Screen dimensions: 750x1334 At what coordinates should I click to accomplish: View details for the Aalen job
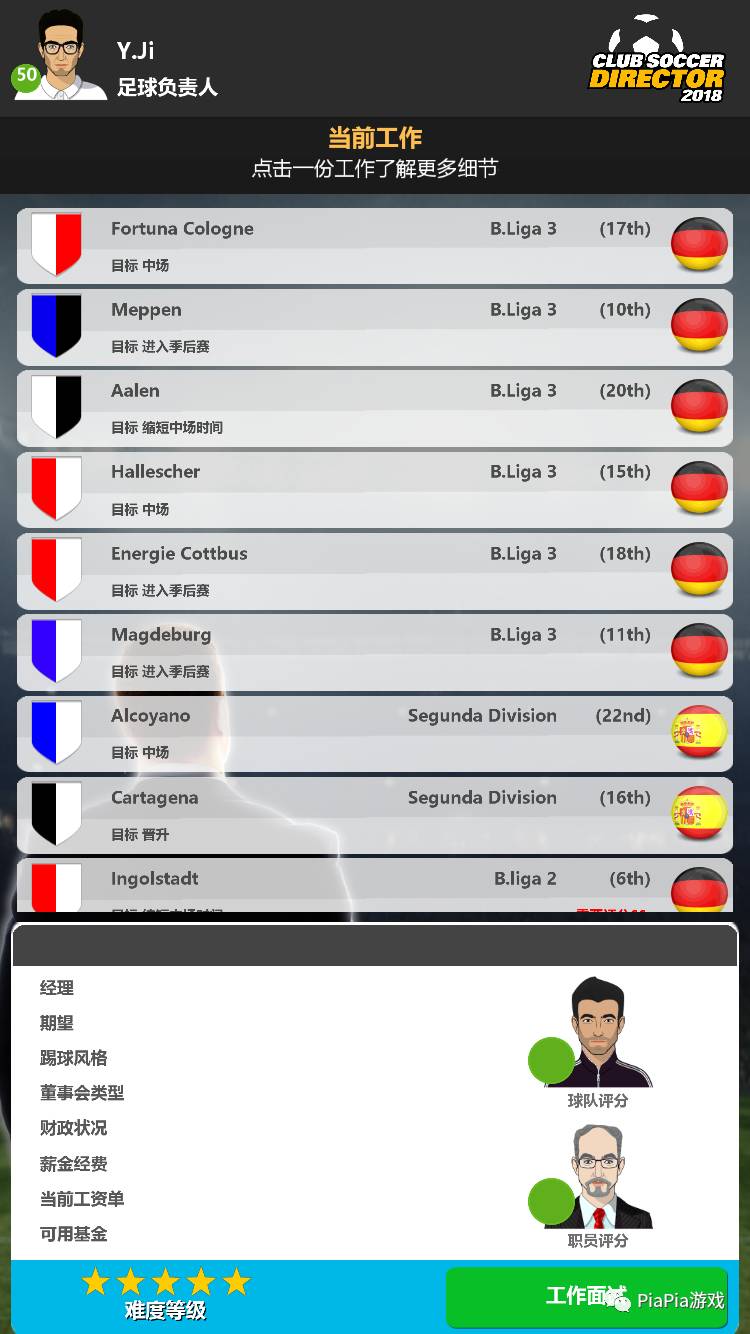coord(375,408)
